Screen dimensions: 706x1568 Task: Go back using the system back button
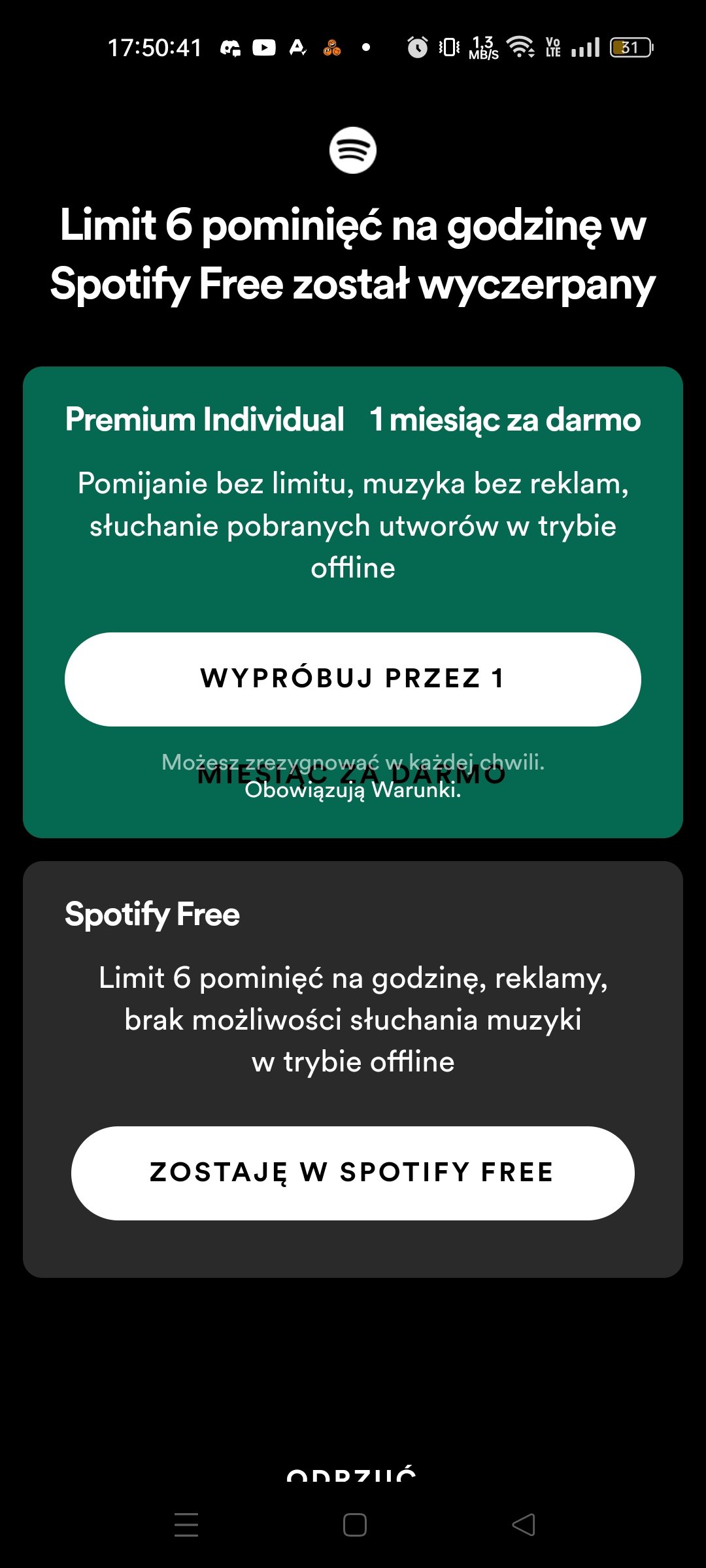click(x=523, y=1525)
